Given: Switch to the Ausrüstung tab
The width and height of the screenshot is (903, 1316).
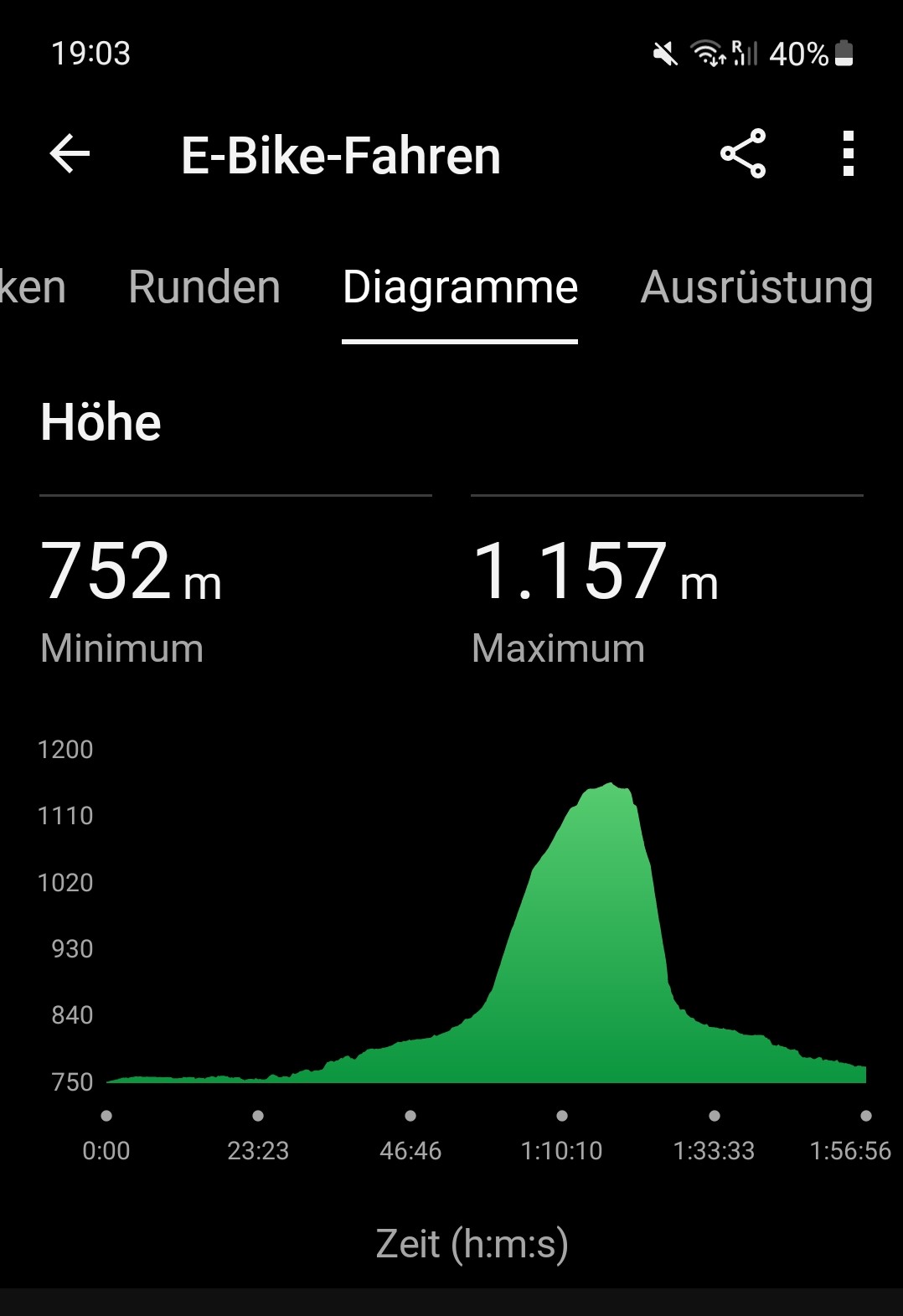Looking at the screenshot, I should tap(756, 287).
